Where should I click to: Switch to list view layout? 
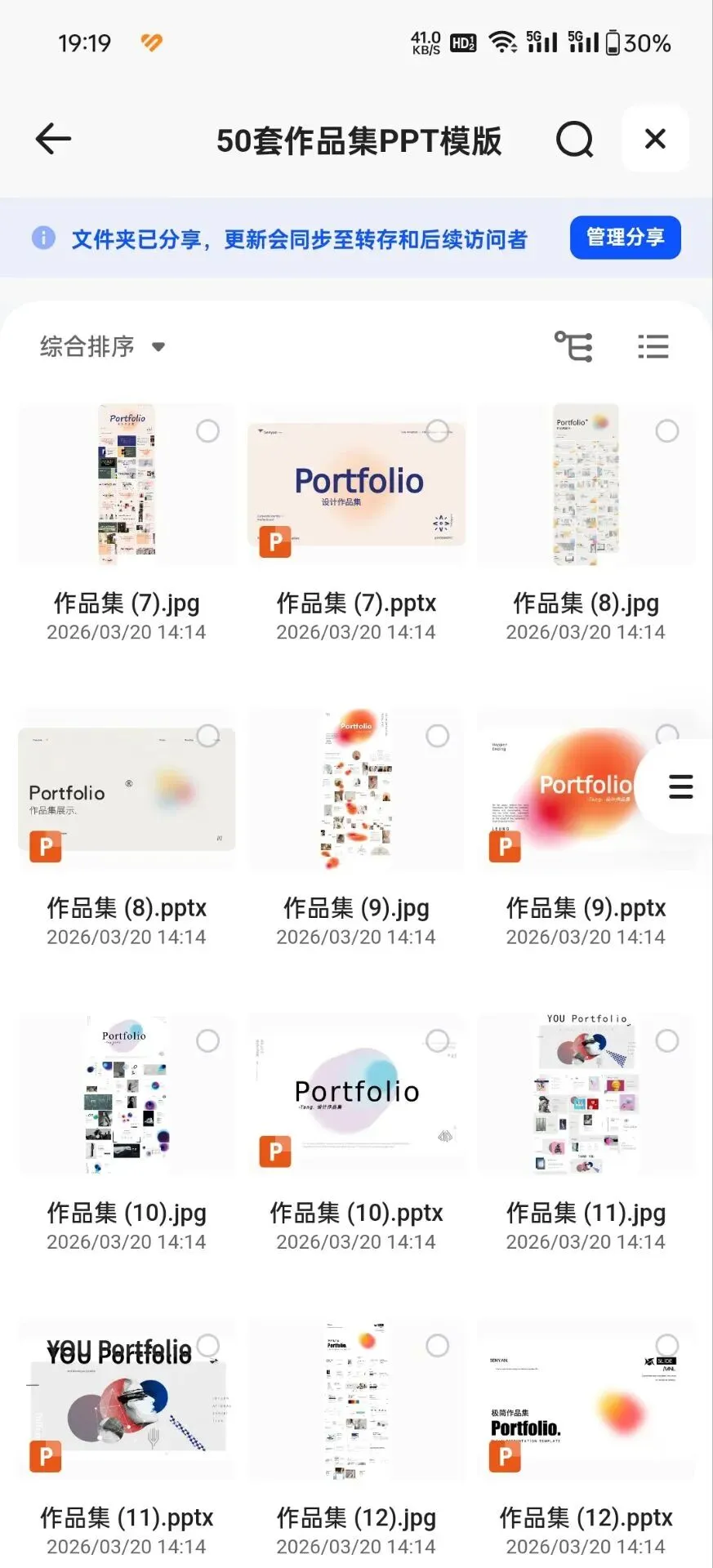[653, 346]
